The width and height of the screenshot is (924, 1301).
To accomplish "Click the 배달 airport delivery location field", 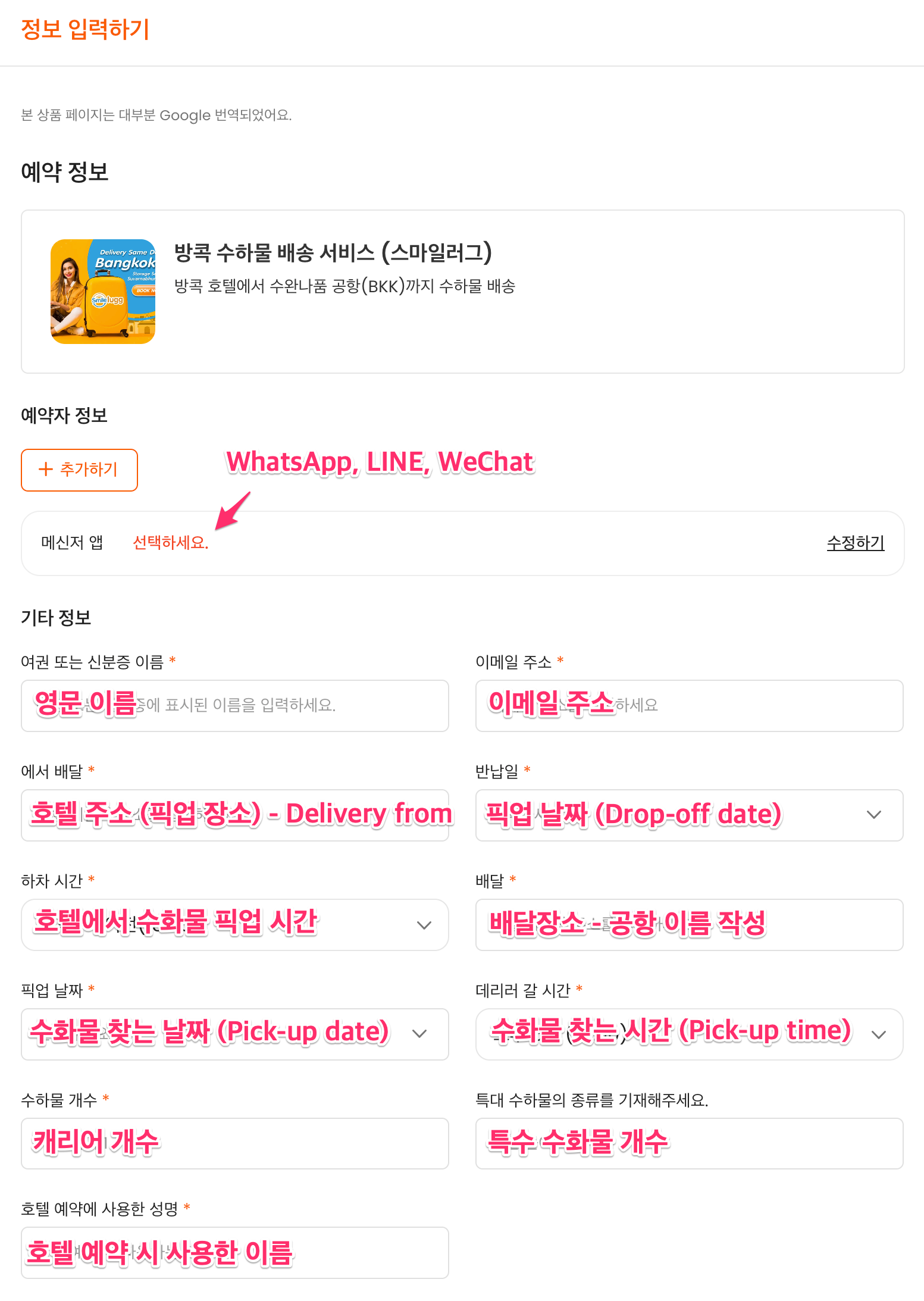I will (690, 925).
